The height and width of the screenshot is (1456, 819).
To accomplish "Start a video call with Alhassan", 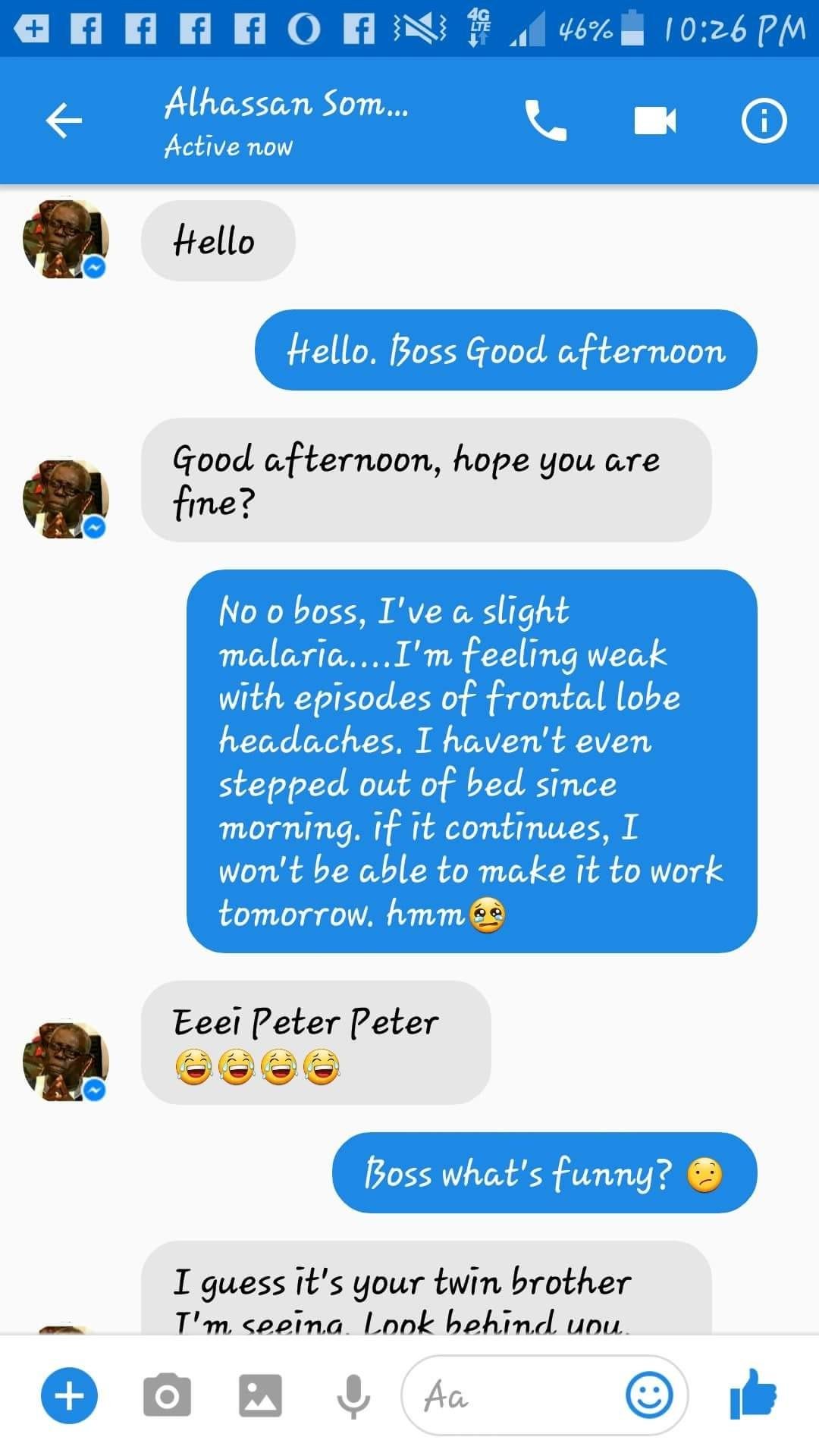I will [x=654, y=121].
